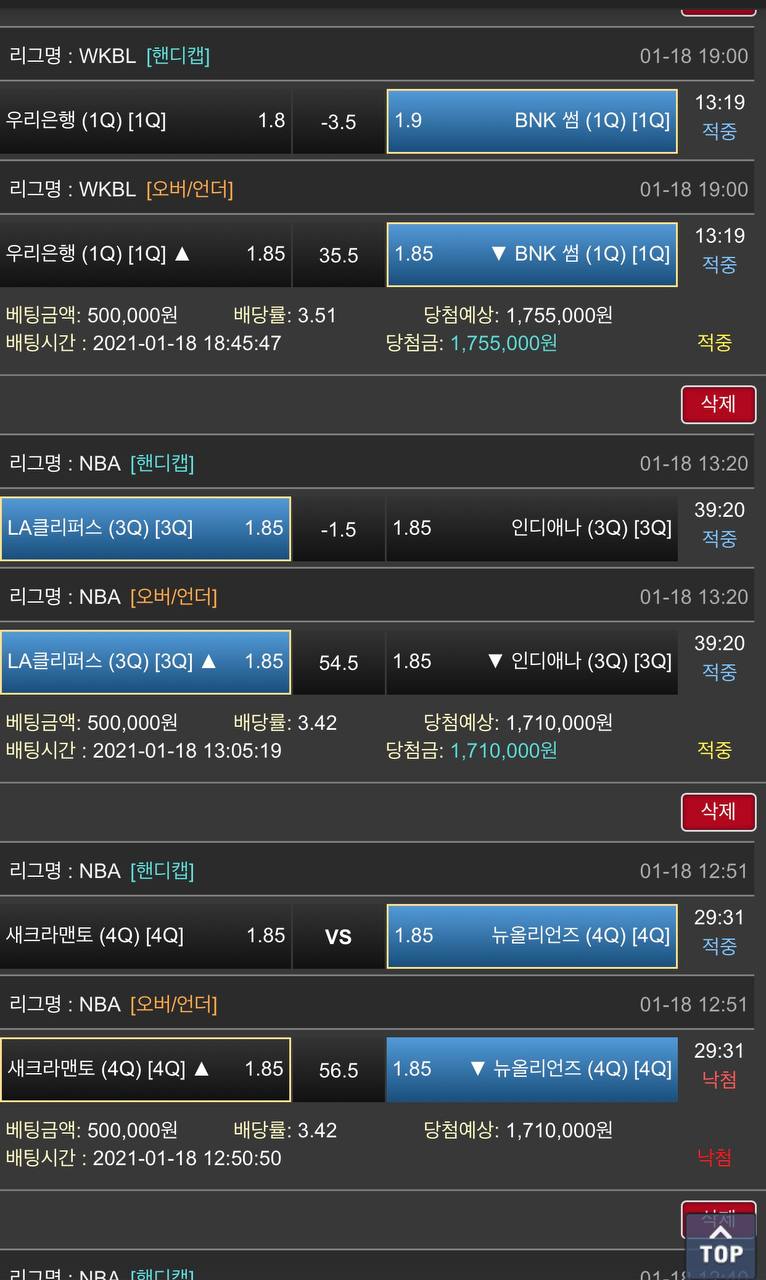The height and width of the screenshot is (1280, 766).
Task: Delete the 새크라멘토 vs 뉴올리언즈 bet slip
Action: tap(718, 811)
